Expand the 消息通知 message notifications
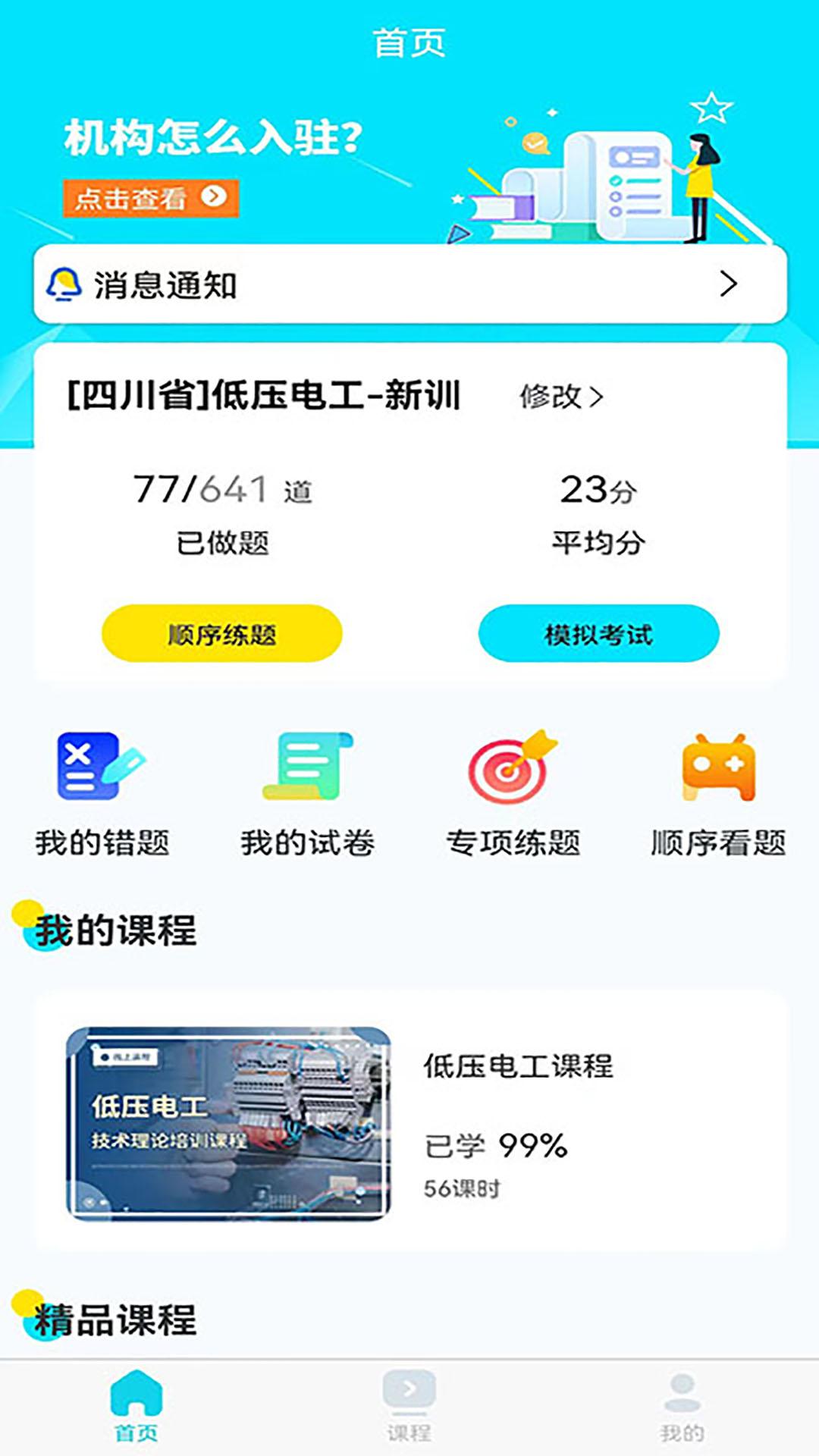Screen dimensions: 819x1456 click(x=409, y=284)
